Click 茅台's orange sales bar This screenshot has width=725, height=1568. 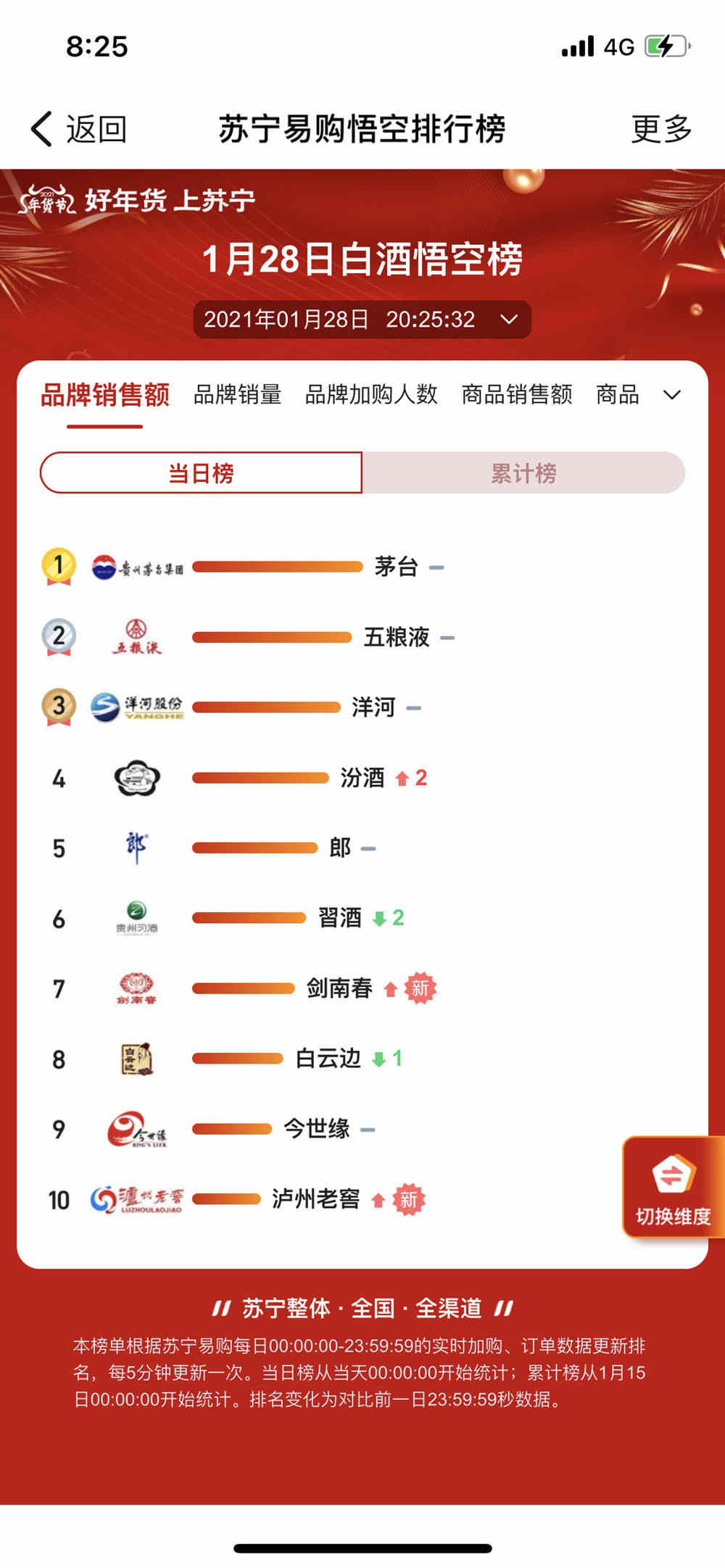(275, 567)
